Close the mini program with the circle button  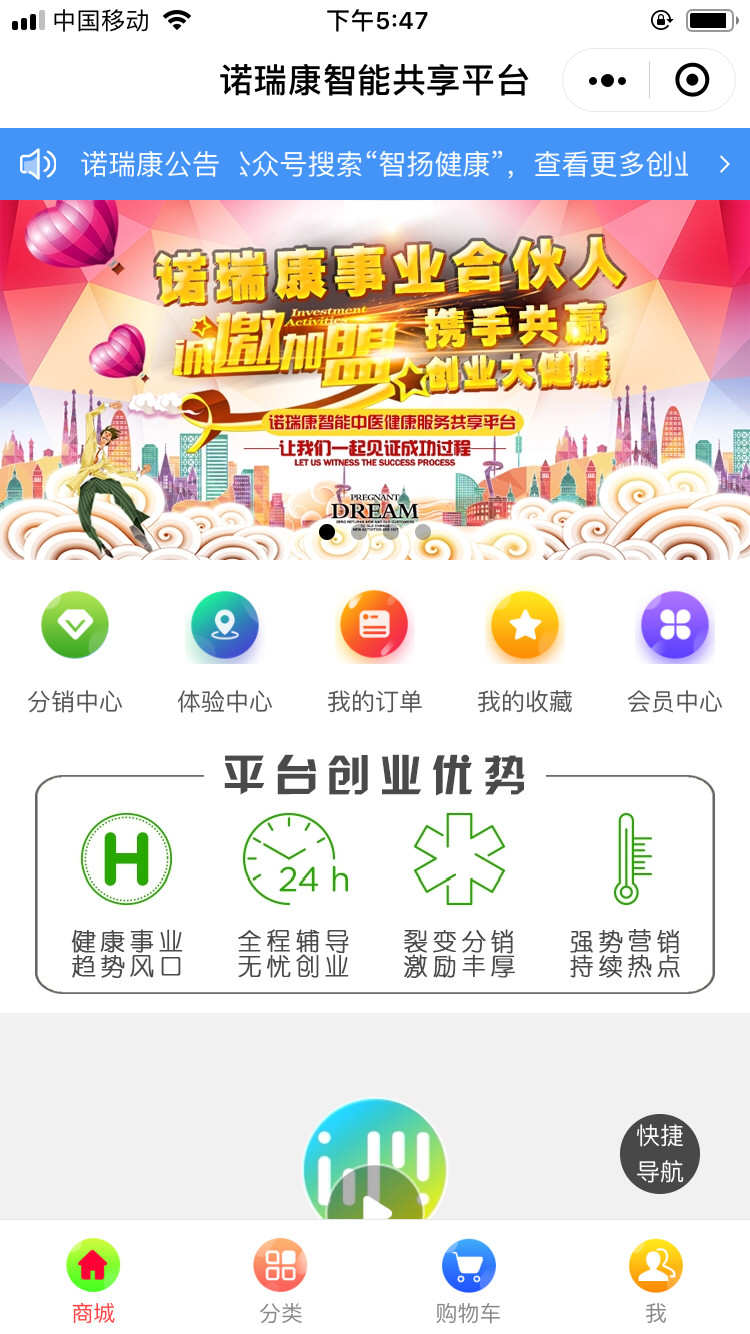692,81
